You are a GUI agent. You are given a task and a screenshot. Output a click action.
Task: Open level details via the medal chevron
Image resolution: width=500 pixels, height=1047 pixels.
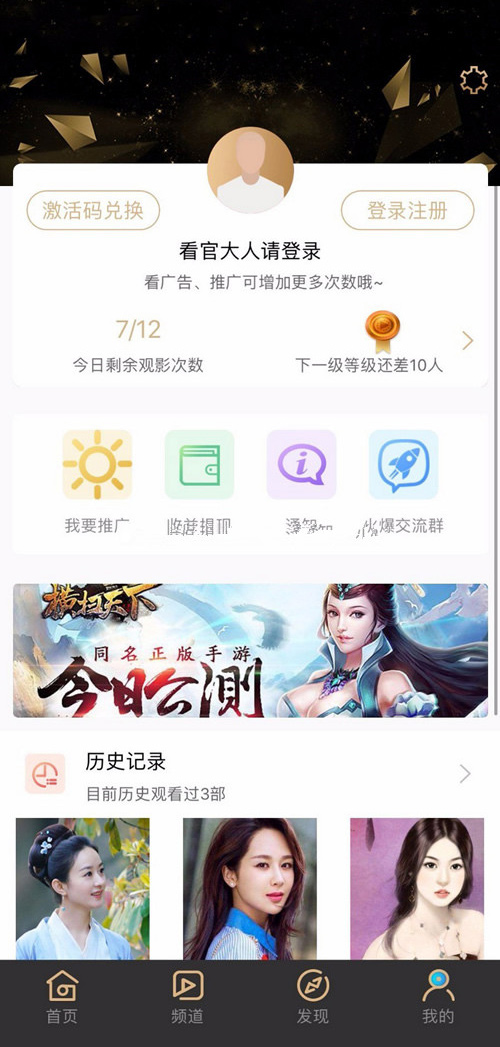(467, 341)
